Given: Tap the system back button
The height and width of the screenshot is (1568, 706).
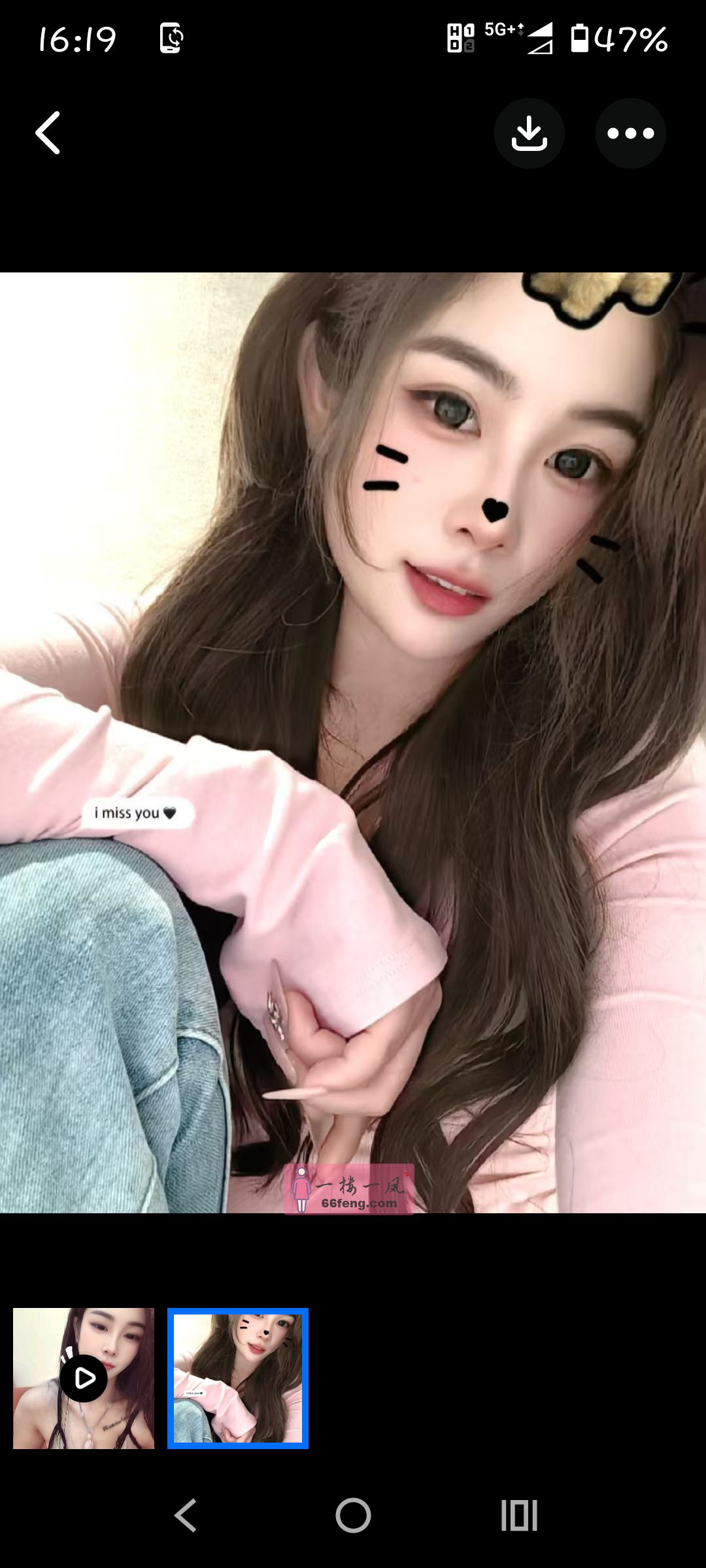Looking at the screenshot, I should [186, 1515].
